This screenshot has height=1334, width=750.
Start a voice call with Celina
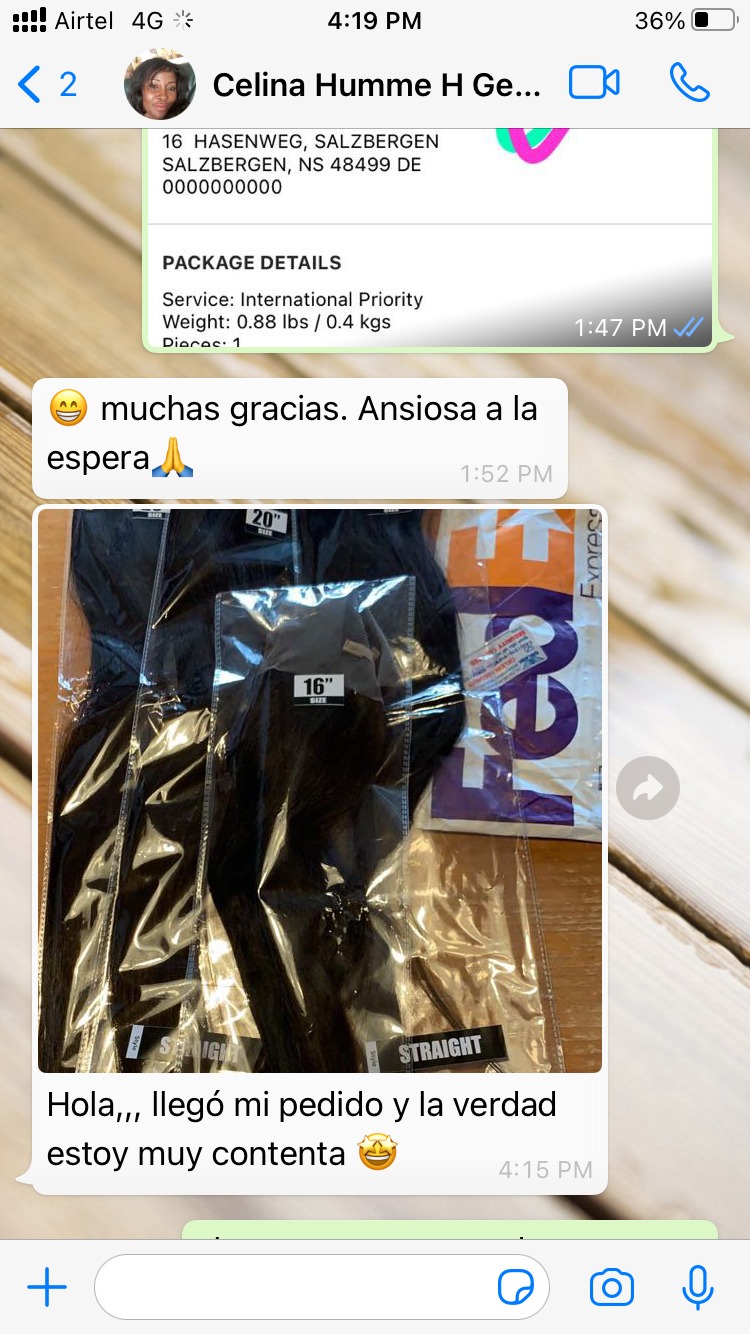[x=689, y=84]
